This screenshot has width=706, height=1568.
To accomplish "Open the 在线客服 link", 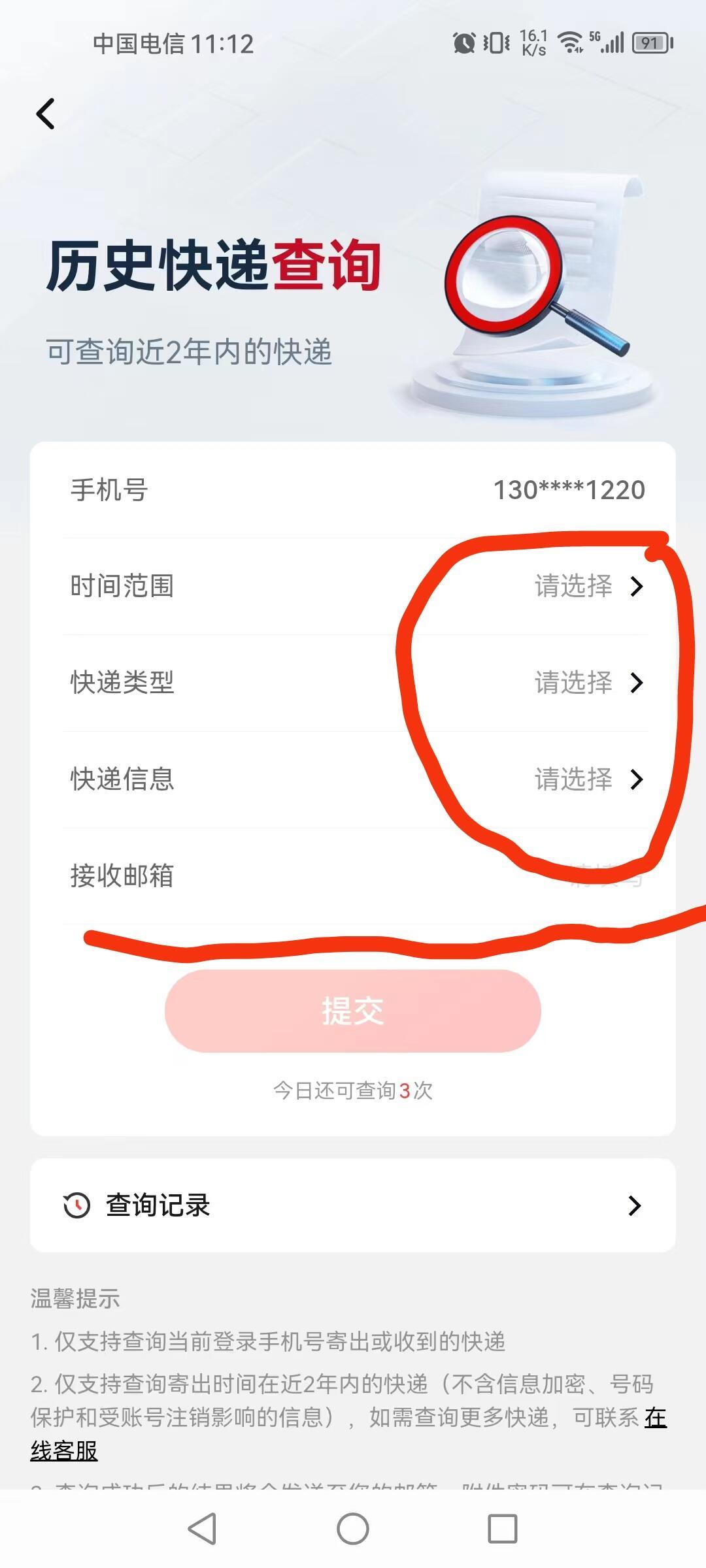I will click(64, 1451).
